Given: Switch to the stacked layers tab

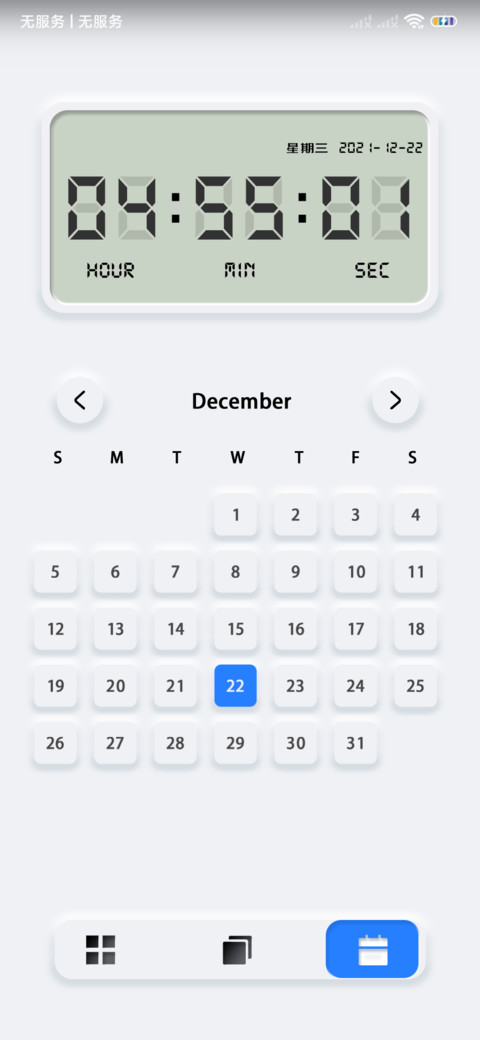Looking at the screenshot, I should click(x=237, y=950).
